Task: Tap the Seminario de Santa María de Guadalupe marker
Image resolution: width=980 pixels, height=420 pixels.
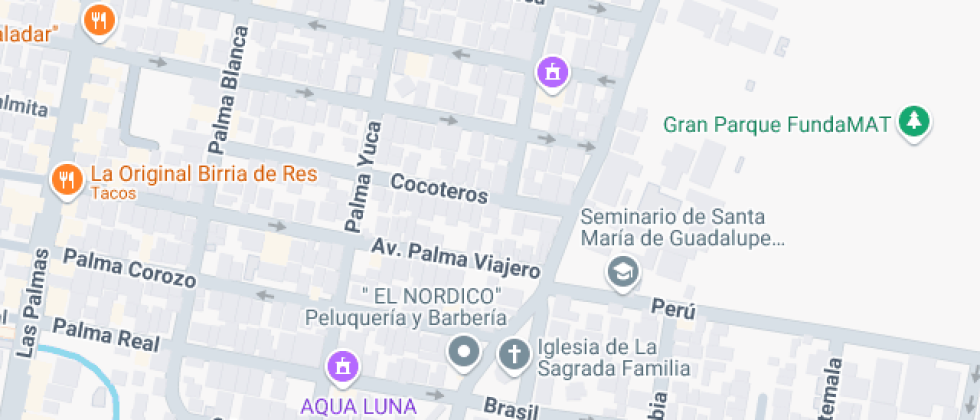Action: tap(624, 271)
